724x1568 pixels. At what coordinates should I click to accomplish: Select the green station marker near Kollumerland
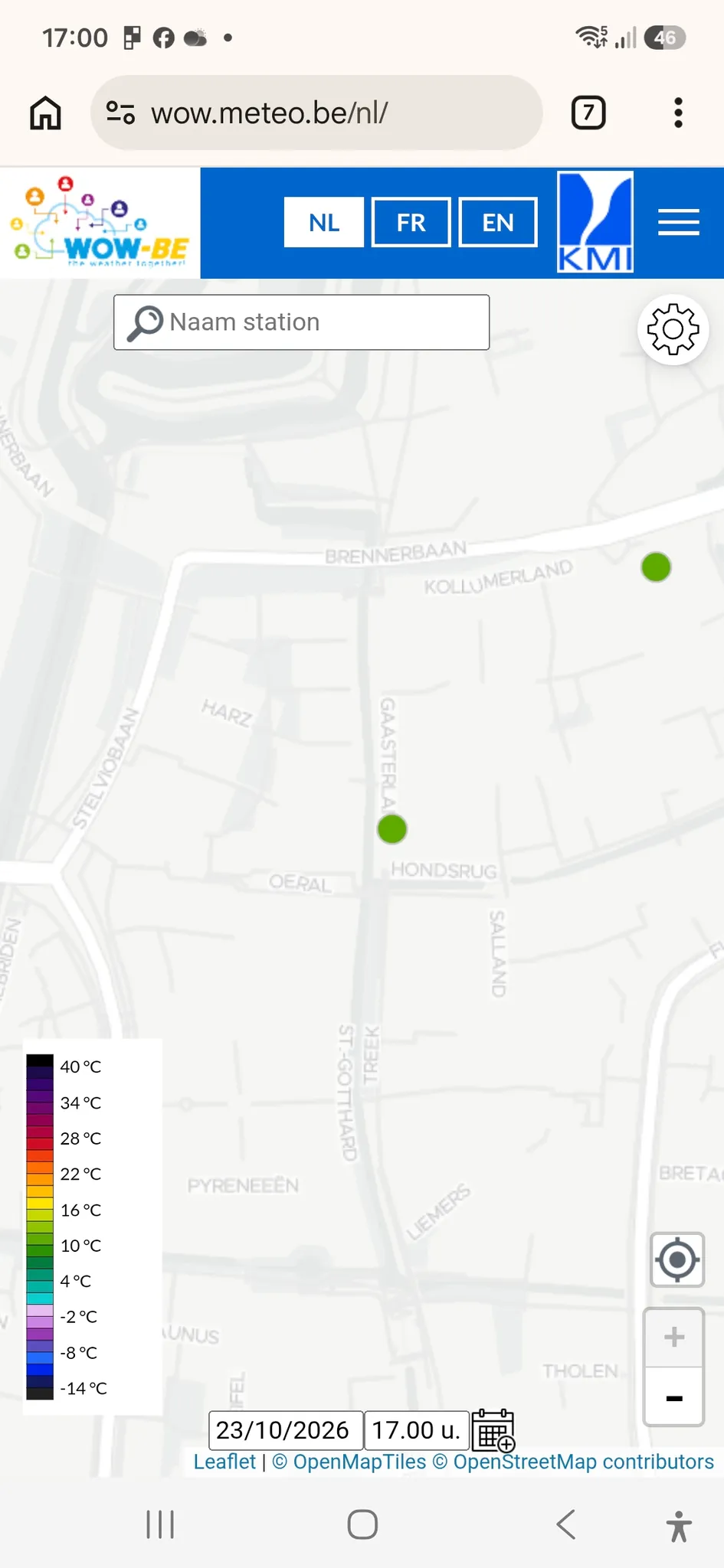pyautogui.click(x=656, y=567)
